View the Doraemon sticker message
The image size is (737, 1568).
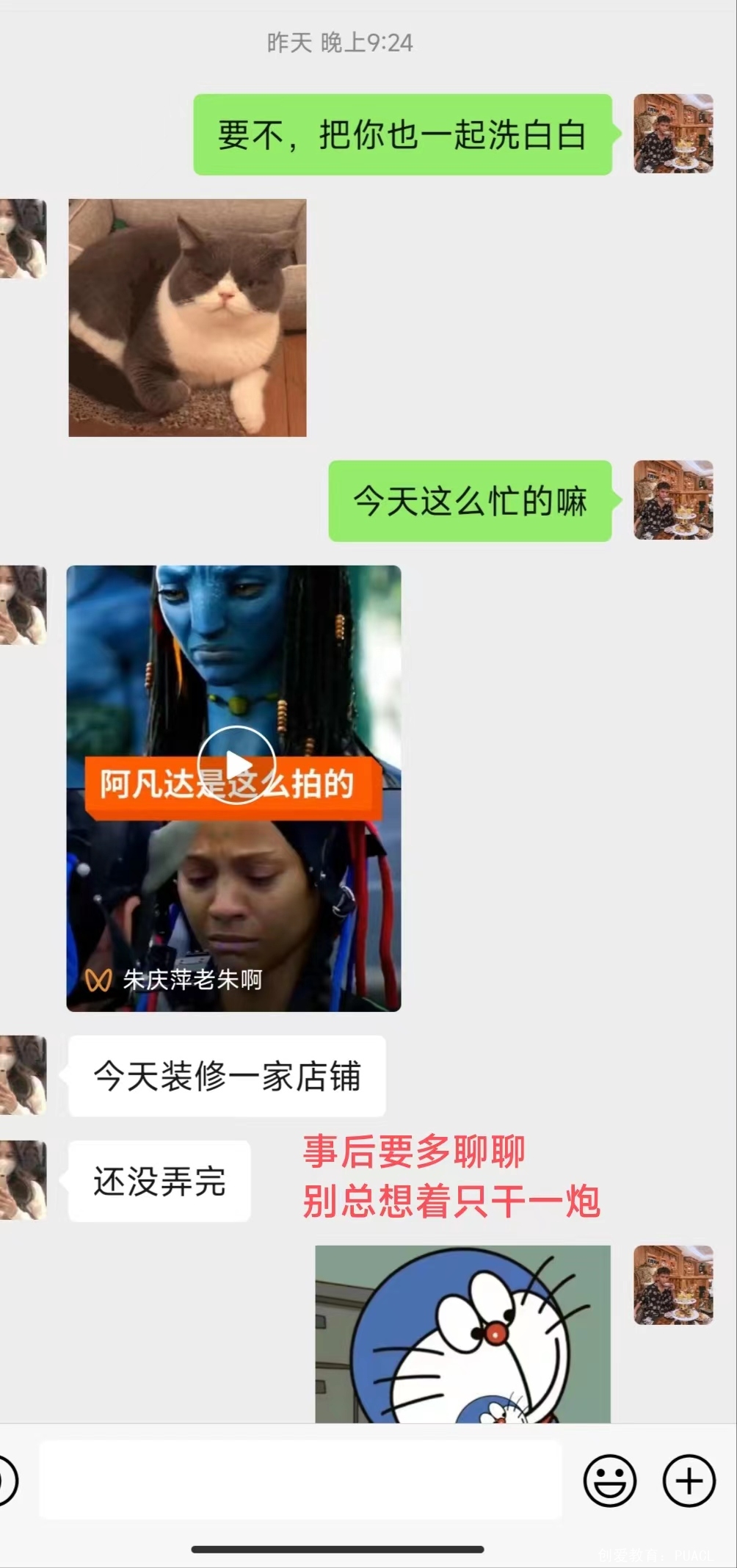point(462,1333)
